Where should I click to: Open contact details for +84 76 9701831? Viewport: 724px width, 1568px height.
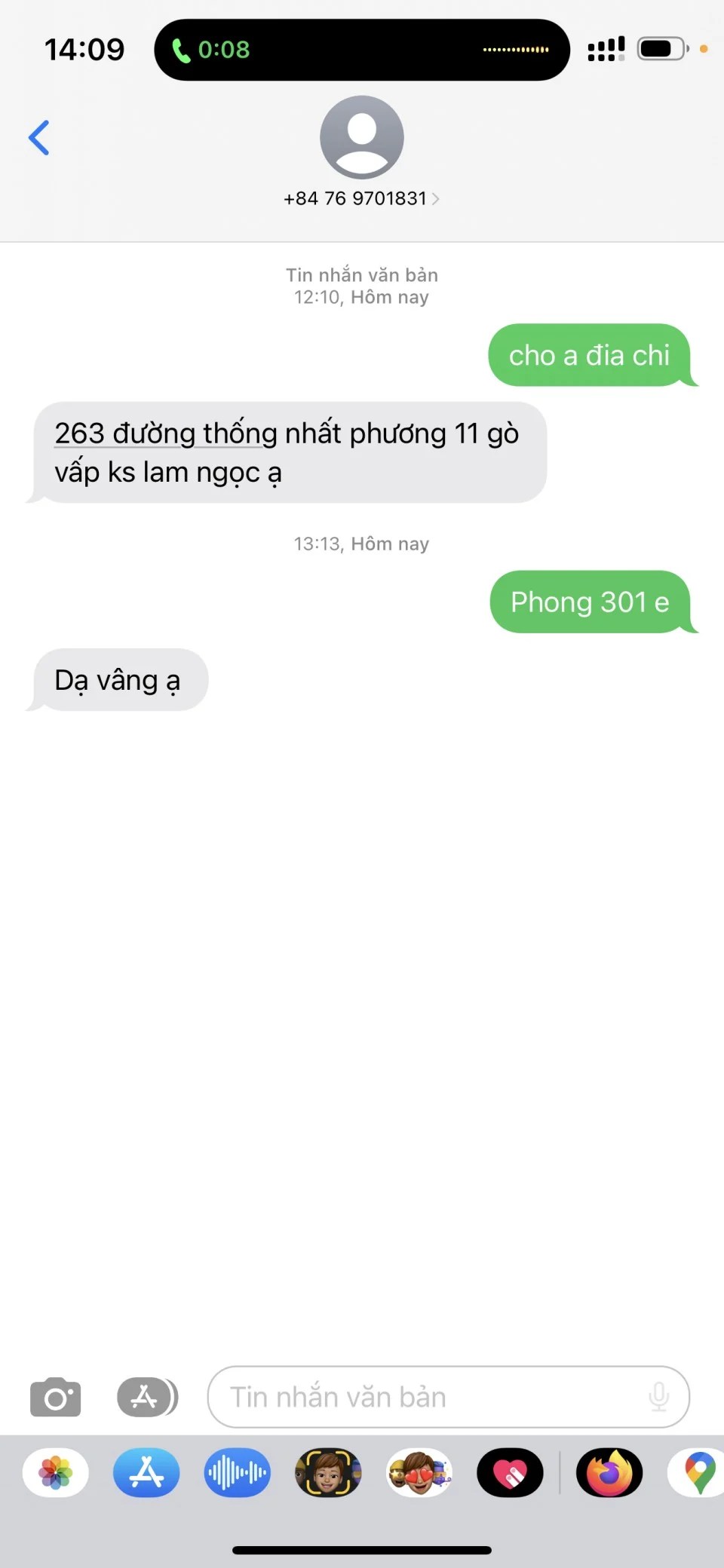click(x=361, y=198)
